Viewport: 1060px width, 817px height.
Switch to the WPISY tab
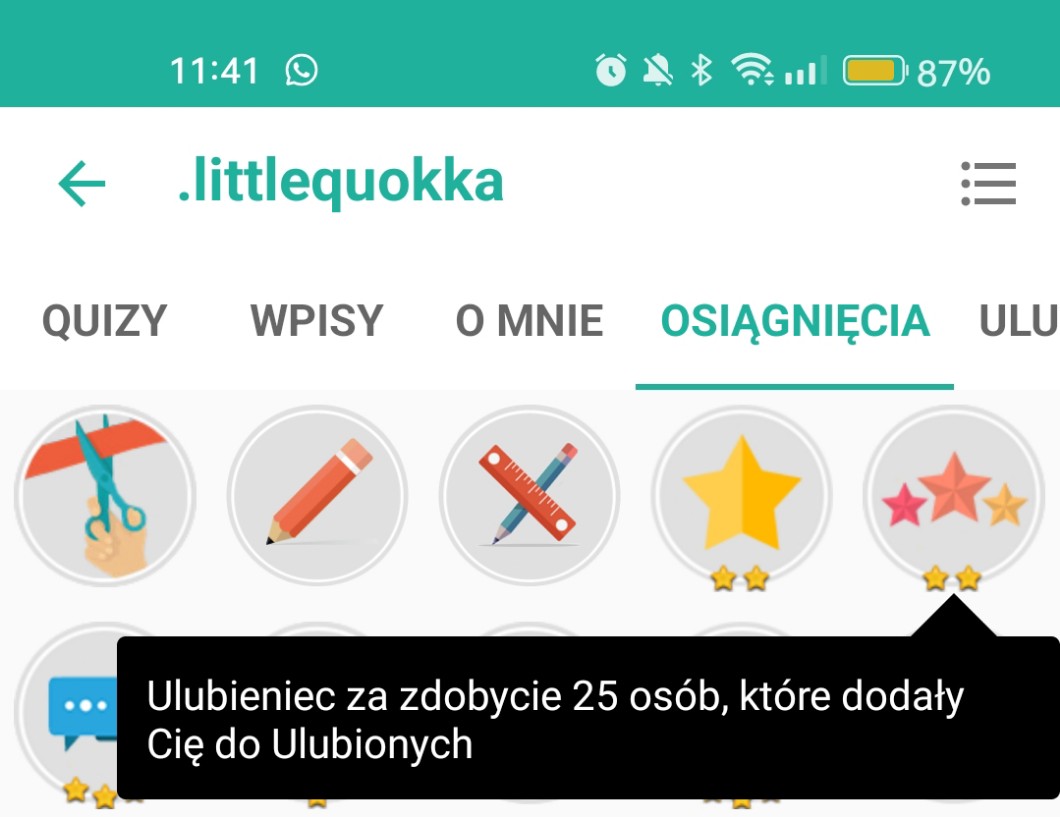pos(316,322)
